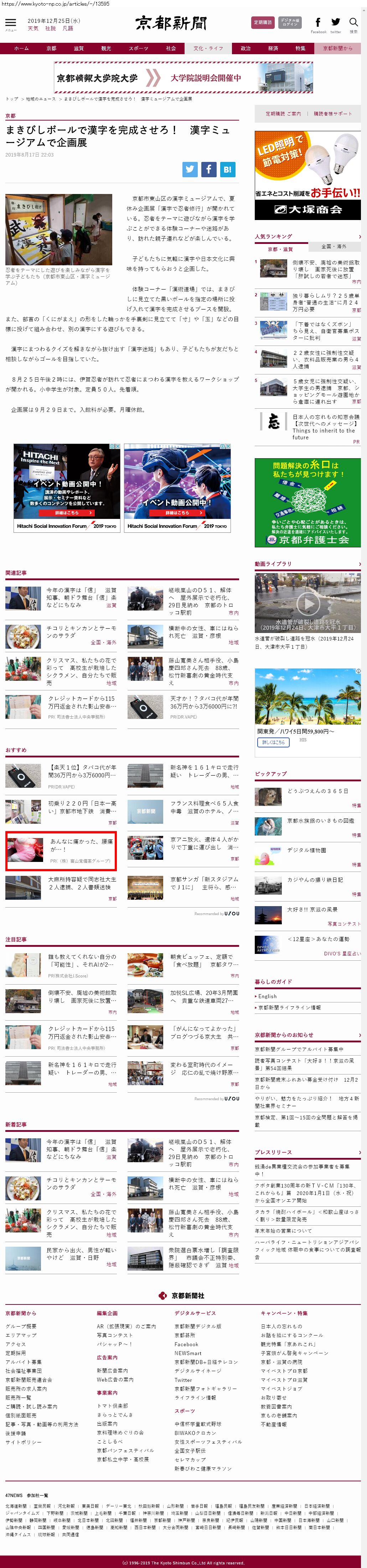Open アクセス footer link
367x1568 pixels.
click(x=16, y=1344)
